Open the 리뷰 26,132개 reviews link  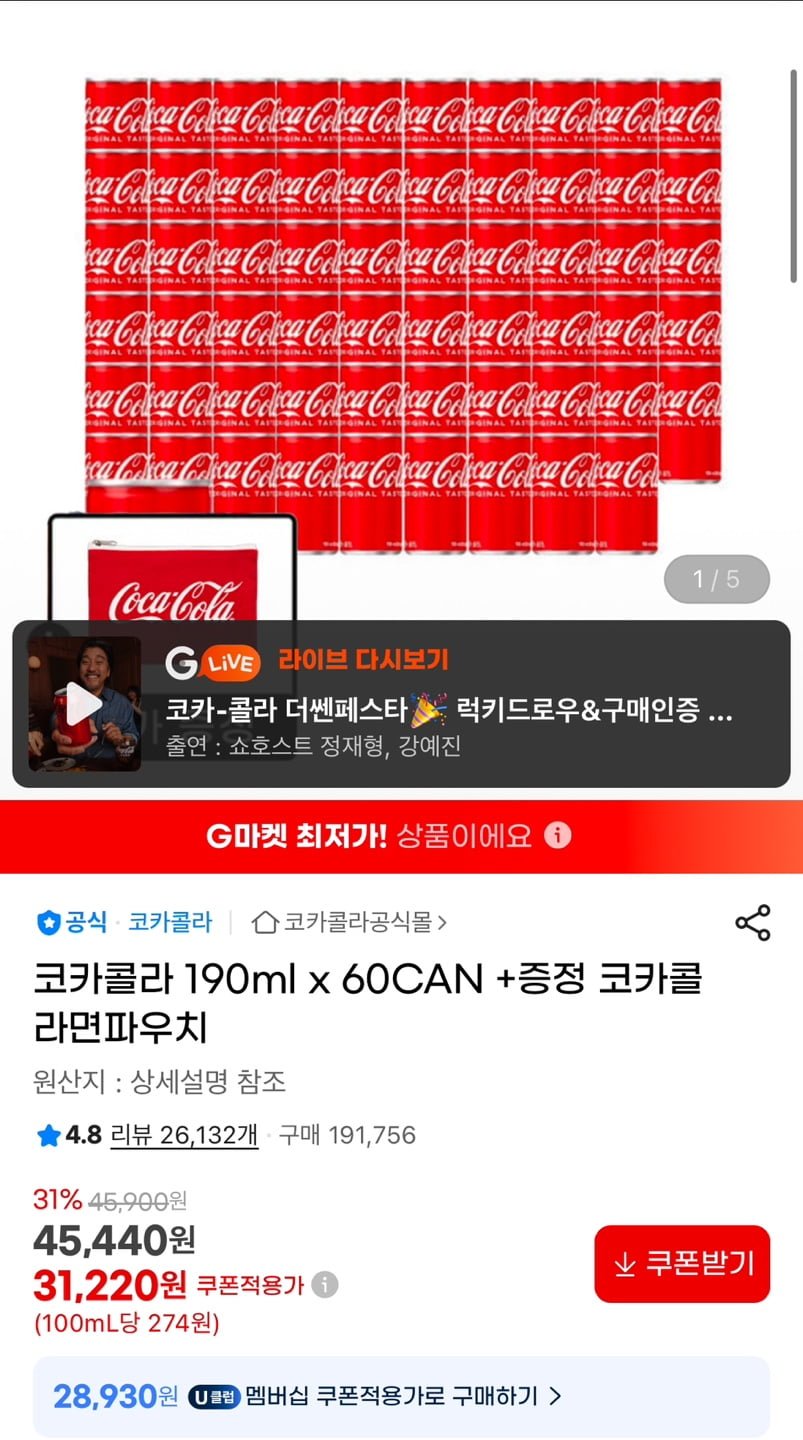[184, 1135]
